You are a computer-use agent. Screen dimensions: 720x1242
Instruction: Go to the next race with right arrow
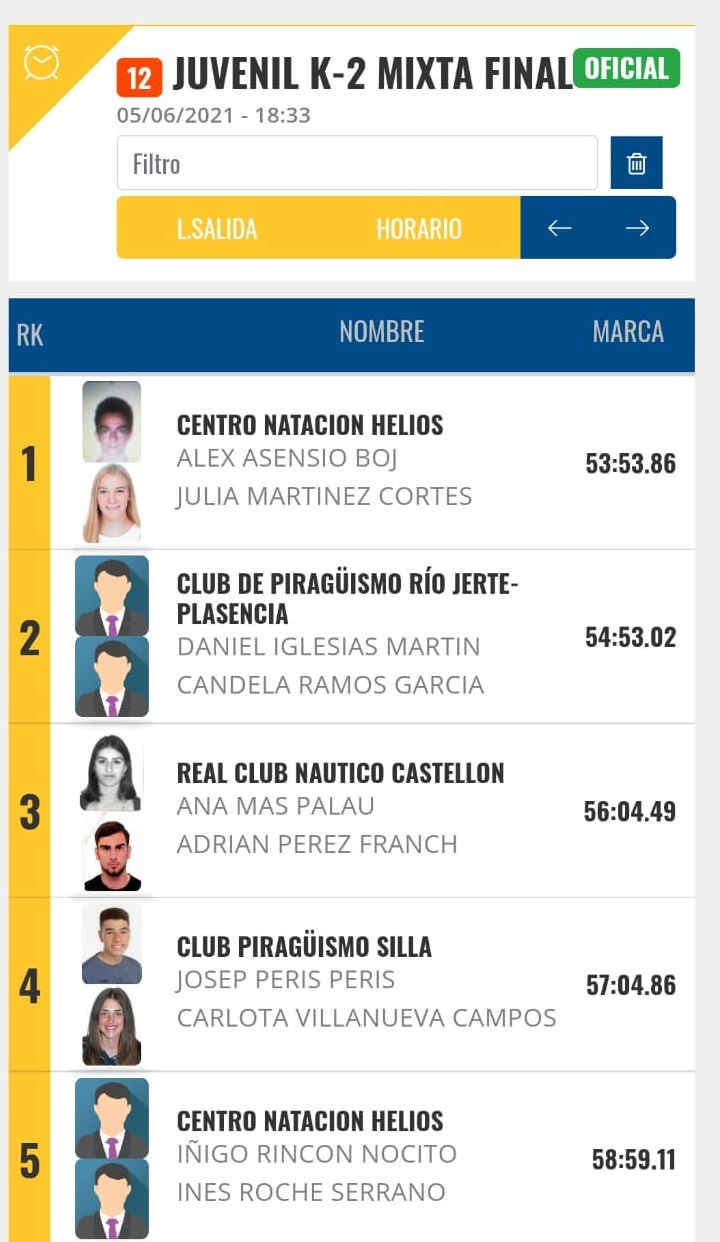(x=637, y=228)
